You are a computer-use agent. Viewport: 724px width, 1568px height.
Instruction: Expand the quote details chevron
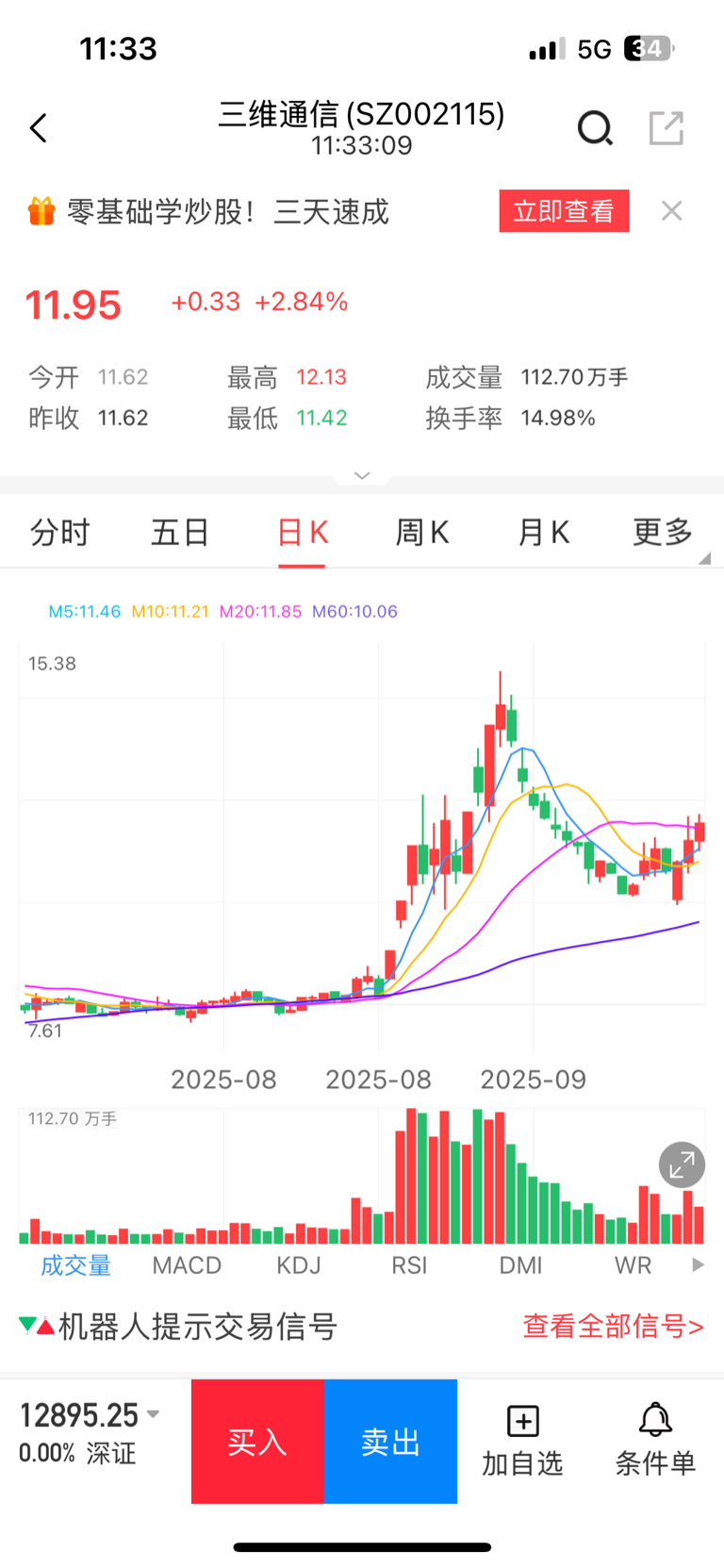pos(362,476)
